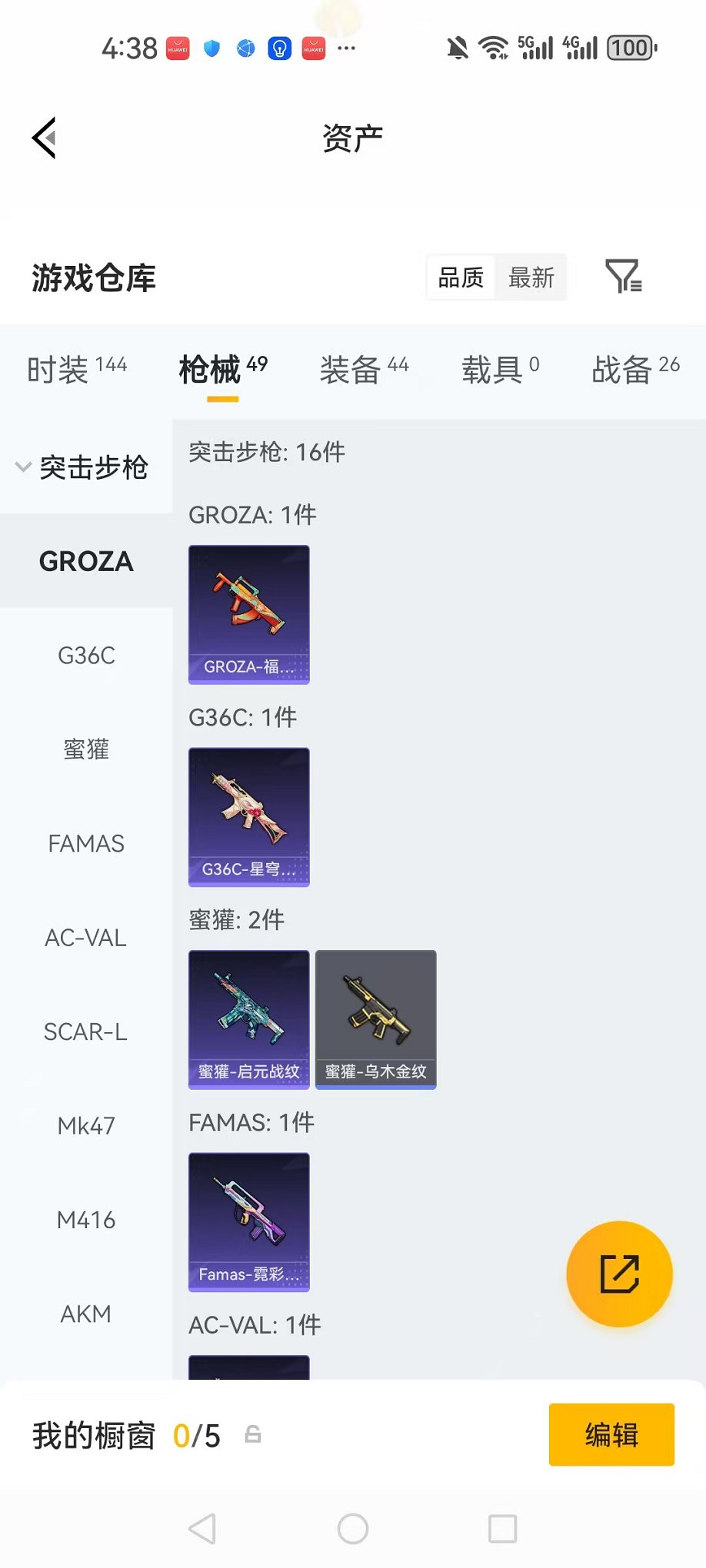Switch sorting to 最新

tap(531, 277)
